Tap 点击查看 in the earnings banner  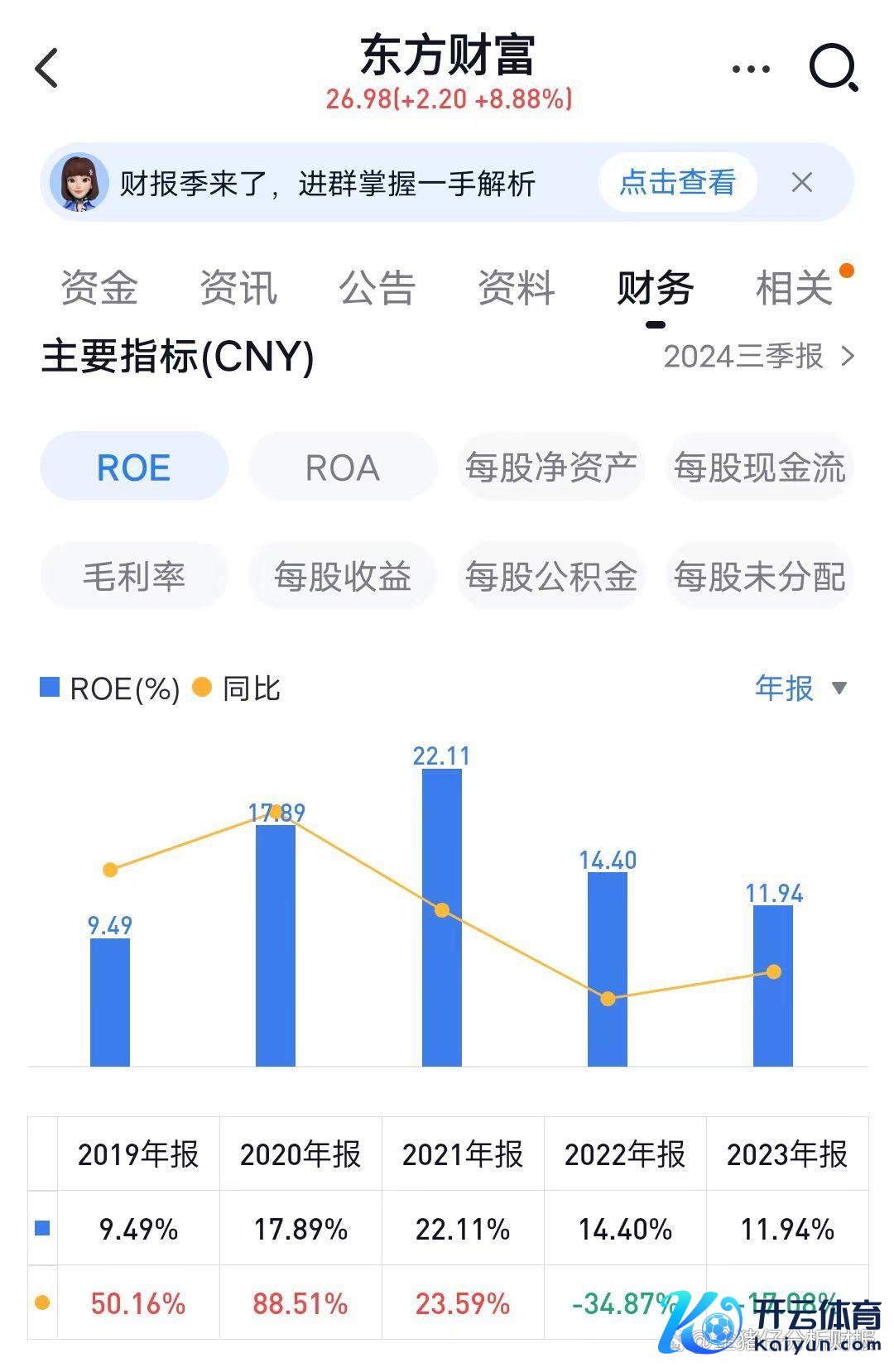tap(677, 182)
